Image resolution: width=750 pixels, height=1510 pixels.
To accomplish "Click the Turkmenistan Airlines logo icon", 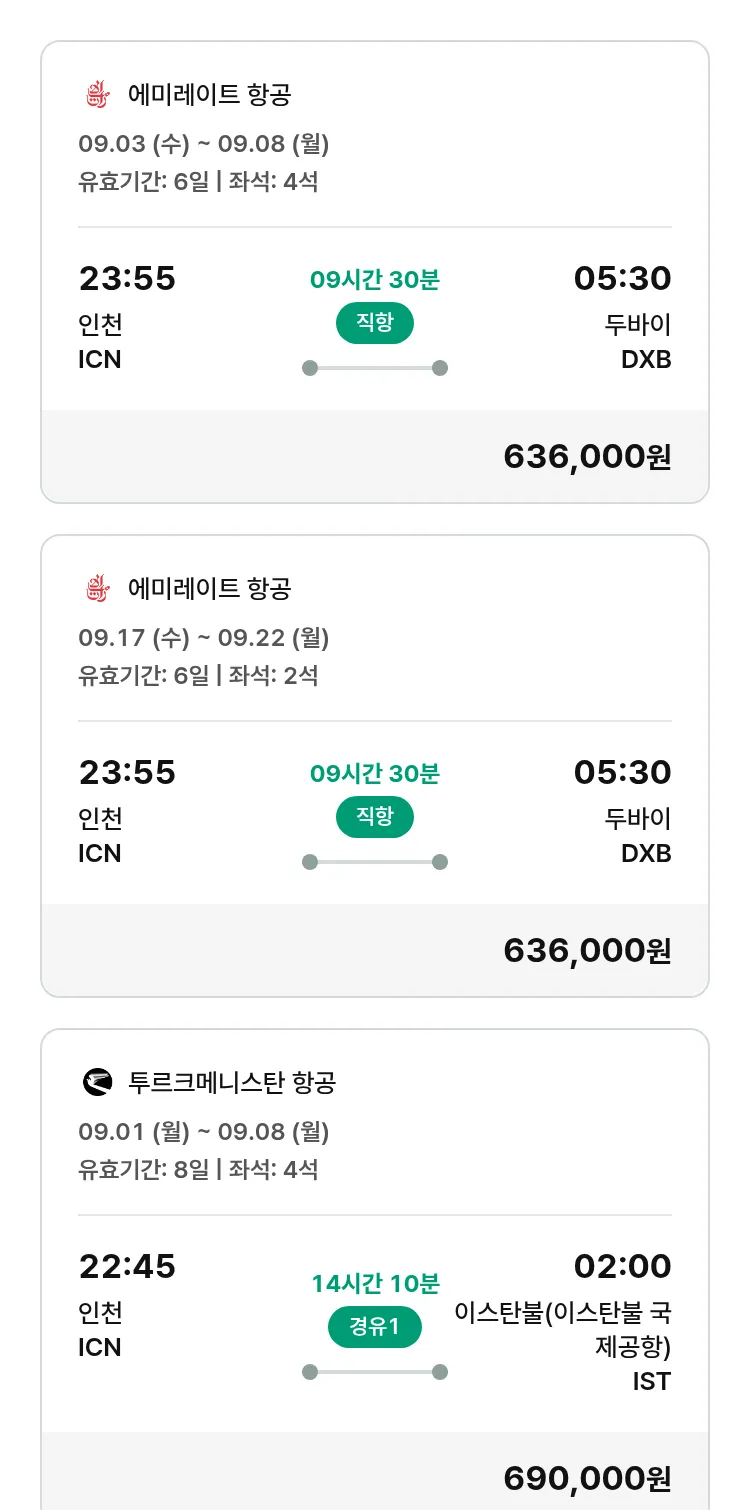I will tap(97, 1083).
